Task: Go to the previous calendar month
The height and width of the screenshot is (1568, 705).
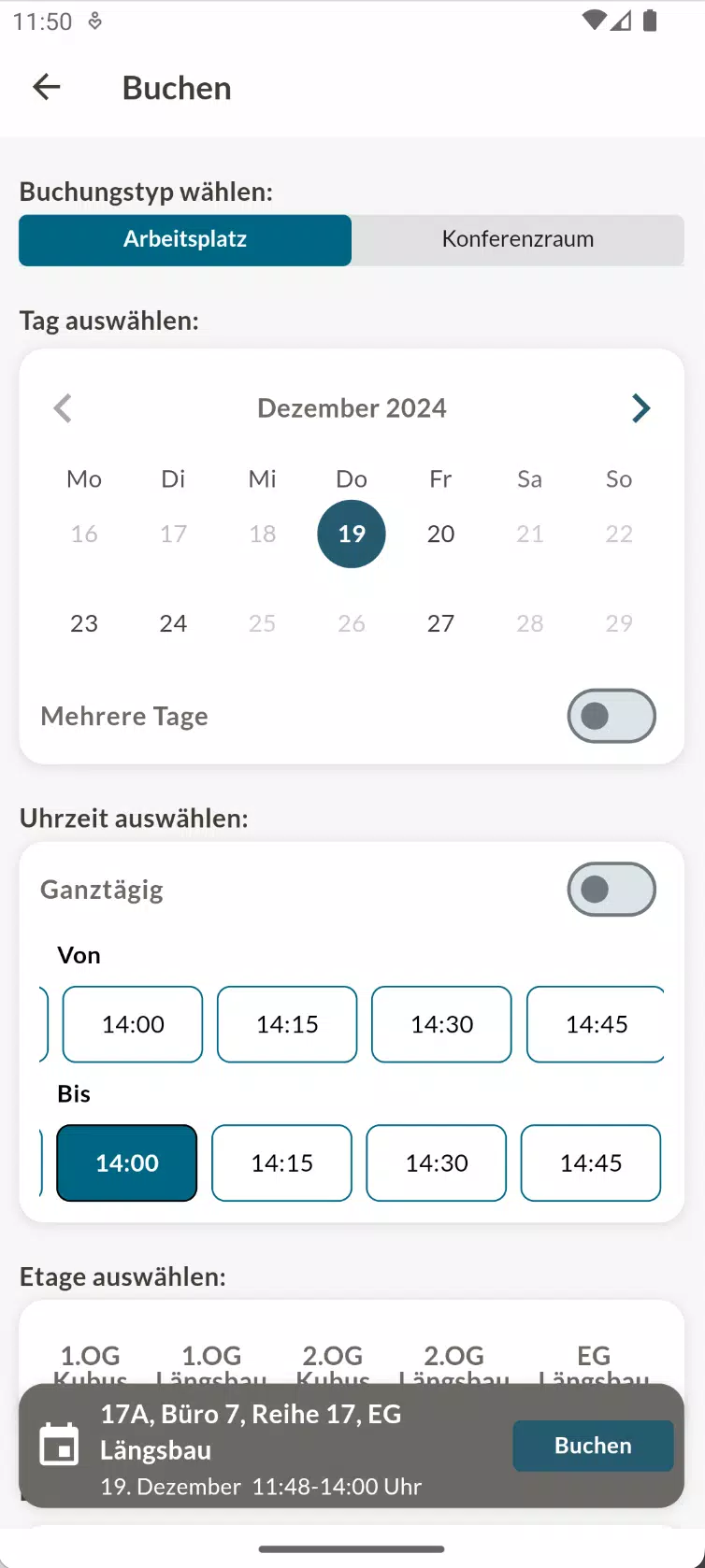Action: click(x=63, y=408)
